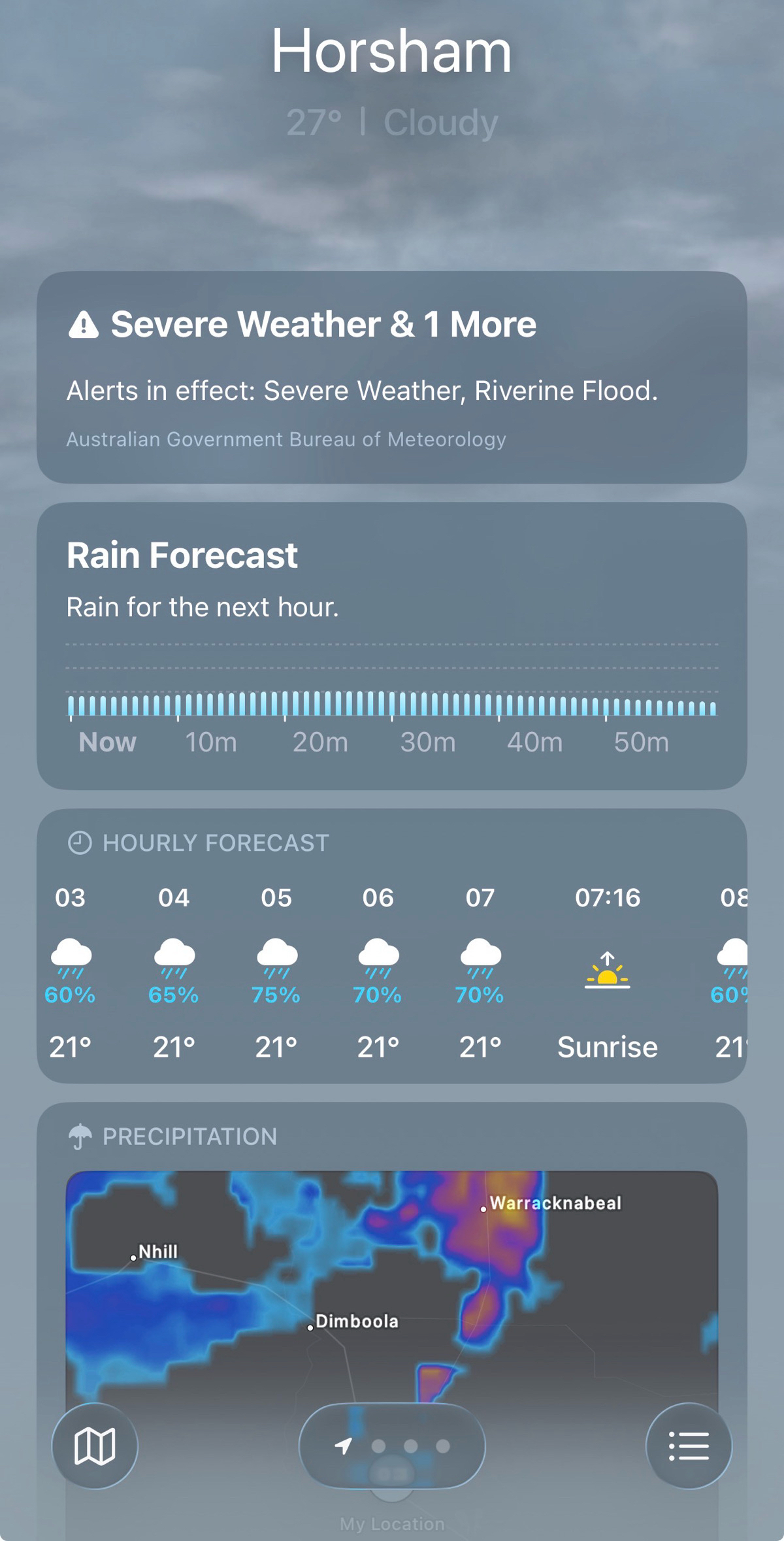Open the Rain Forecast card
Image resolution: width=784 pixels, height=1541 pixels.
[392, 645]
